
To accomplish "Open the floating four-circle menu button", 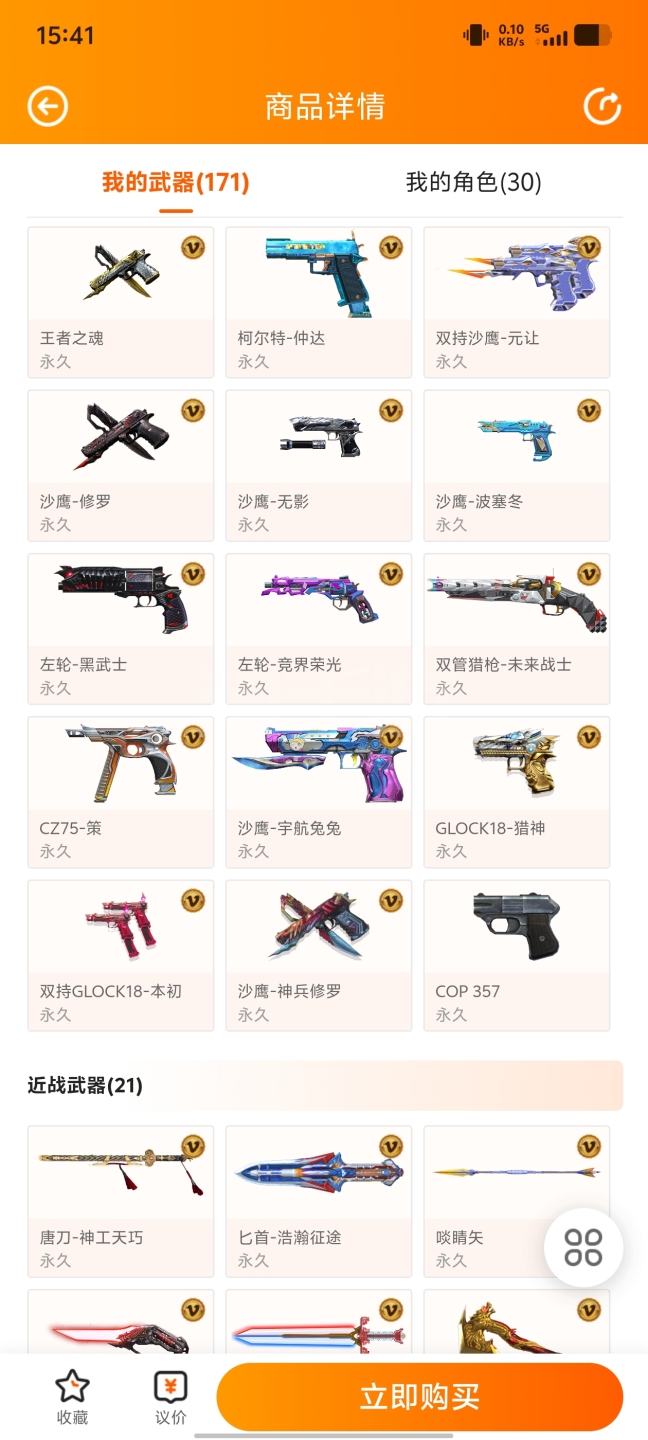I will click(x=583, y=1247).
